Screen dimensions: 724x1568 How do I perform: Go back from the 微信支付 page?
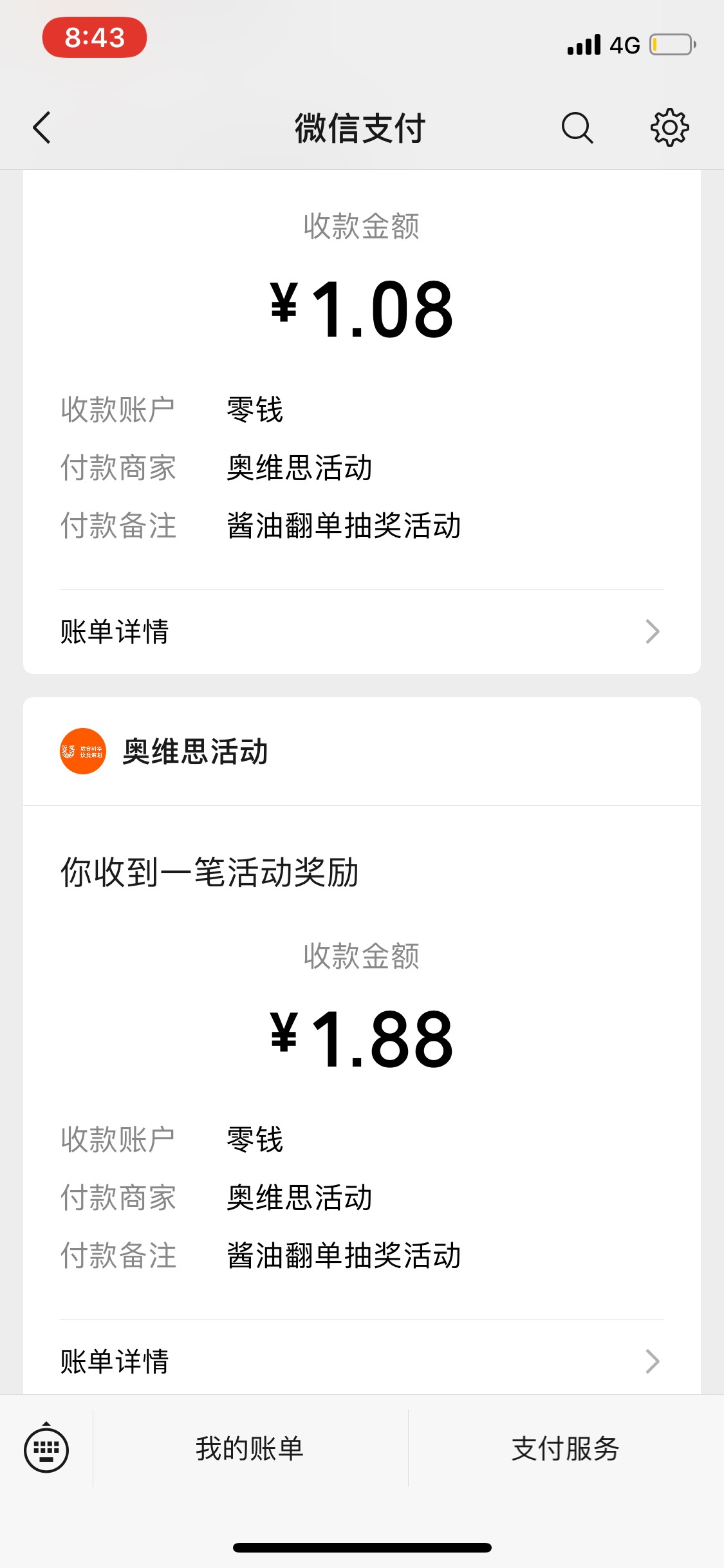tap(42, 127)
